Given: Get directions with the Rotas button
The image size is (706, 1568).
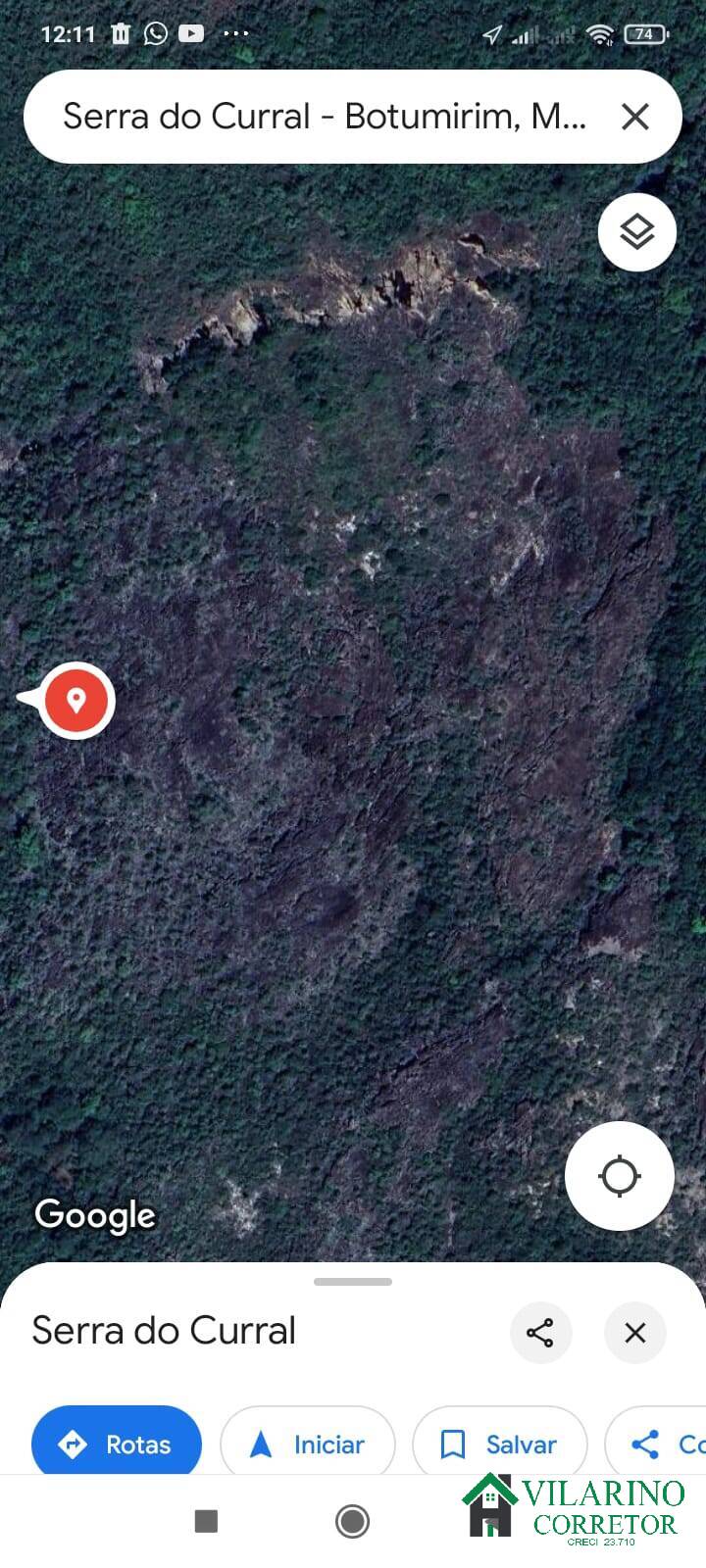Looking at the screenshot, I should (117, 1444).
